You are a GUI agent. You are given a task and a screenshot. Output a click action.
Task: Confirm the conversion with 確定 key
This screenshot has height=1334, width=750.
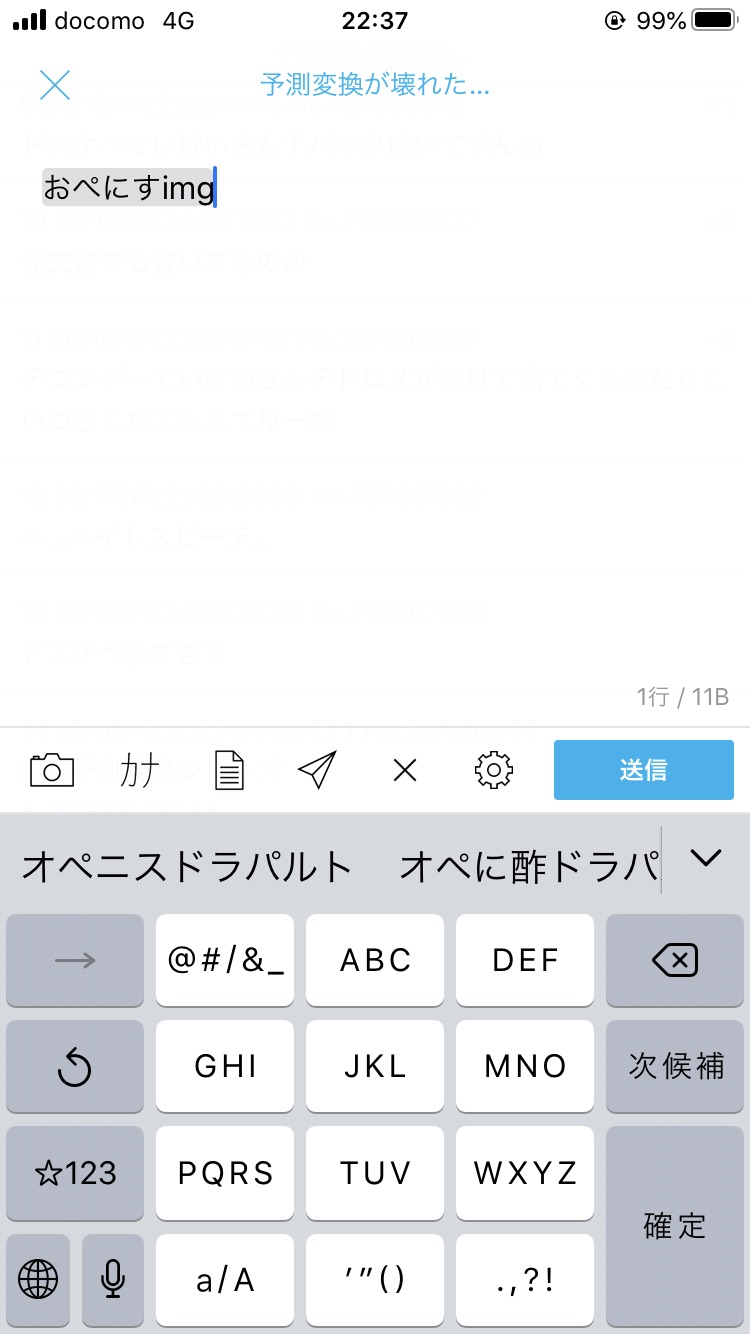[674, 1225]
